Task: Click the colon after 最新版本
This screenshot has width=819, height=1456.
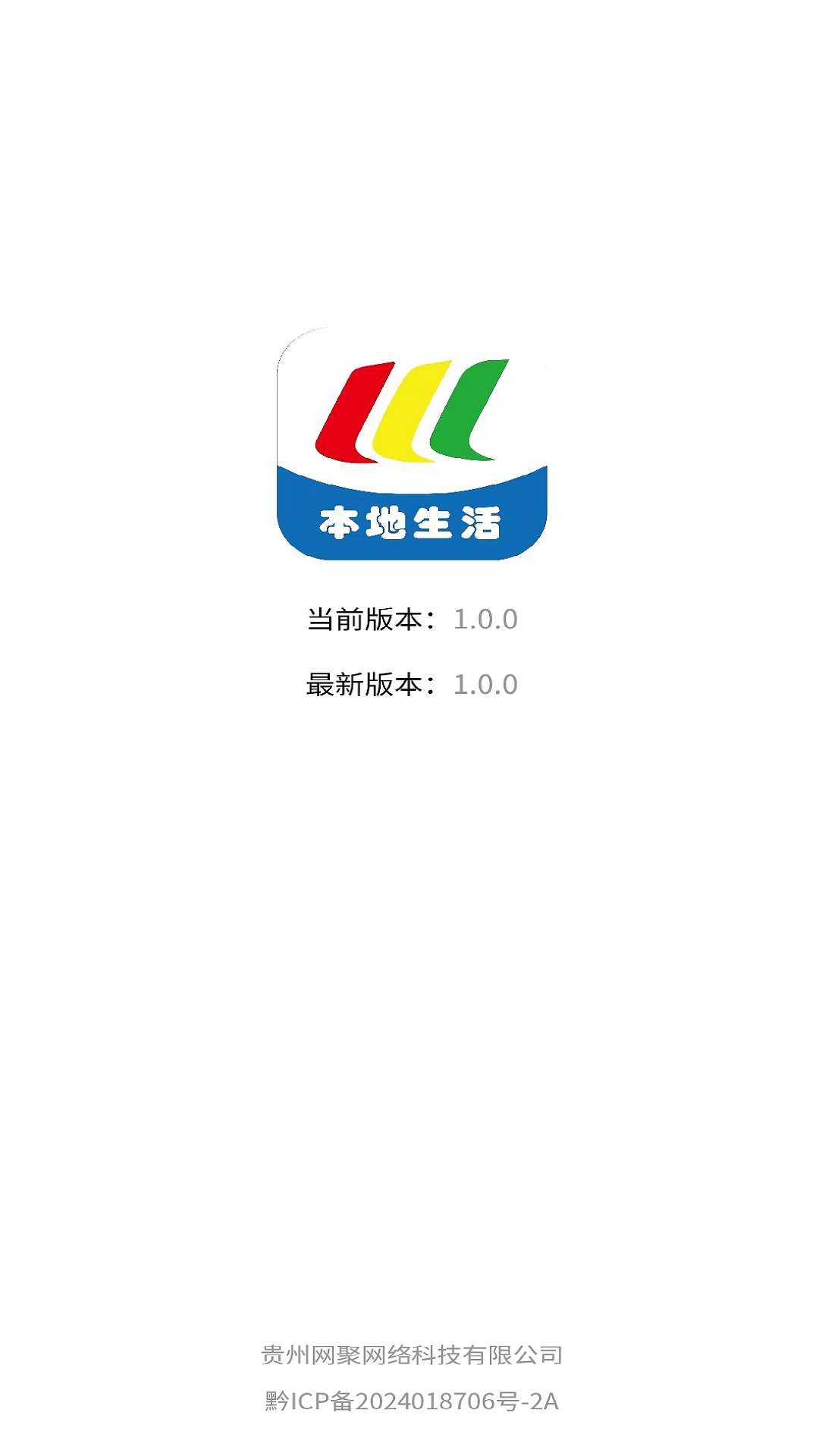Action: [x=434, y=685]
